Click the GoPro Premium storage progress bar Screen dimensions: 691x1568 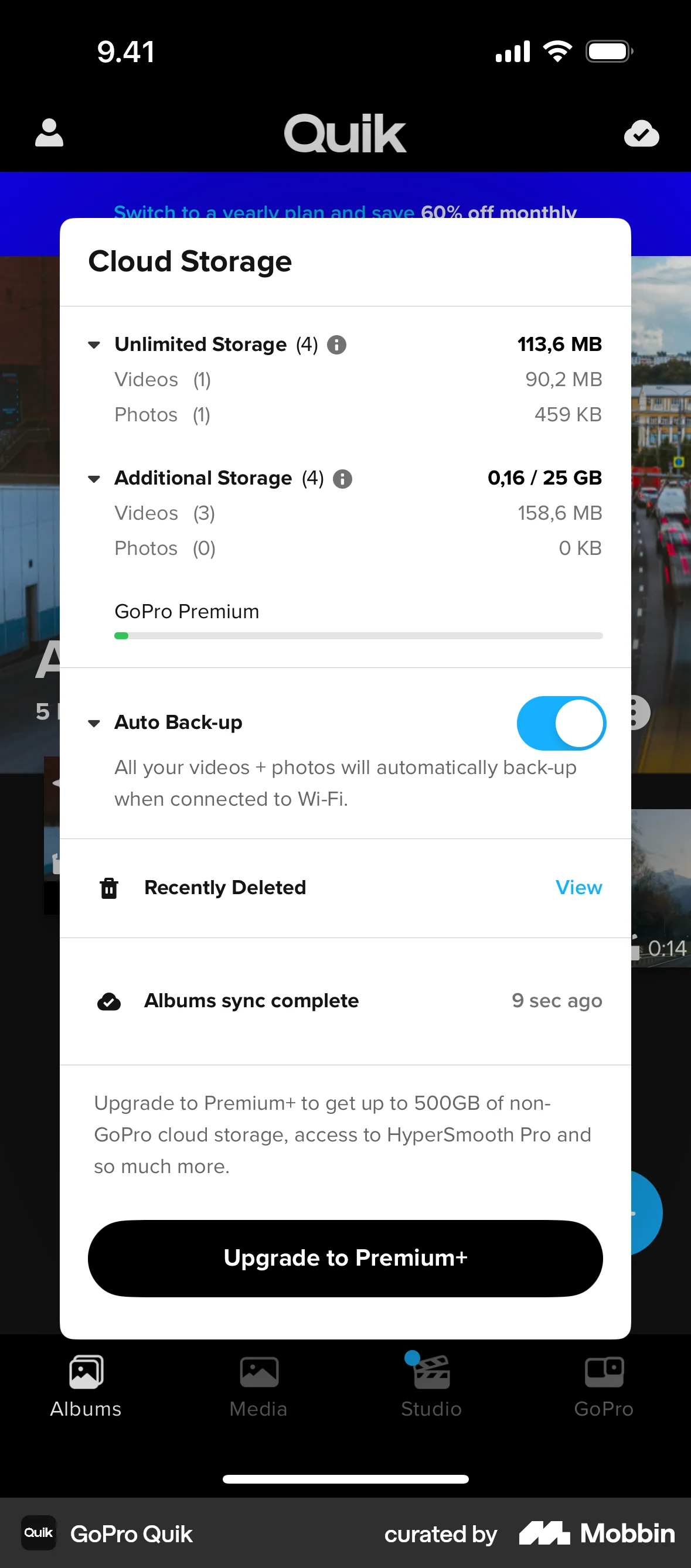click(x=358, y=636)
